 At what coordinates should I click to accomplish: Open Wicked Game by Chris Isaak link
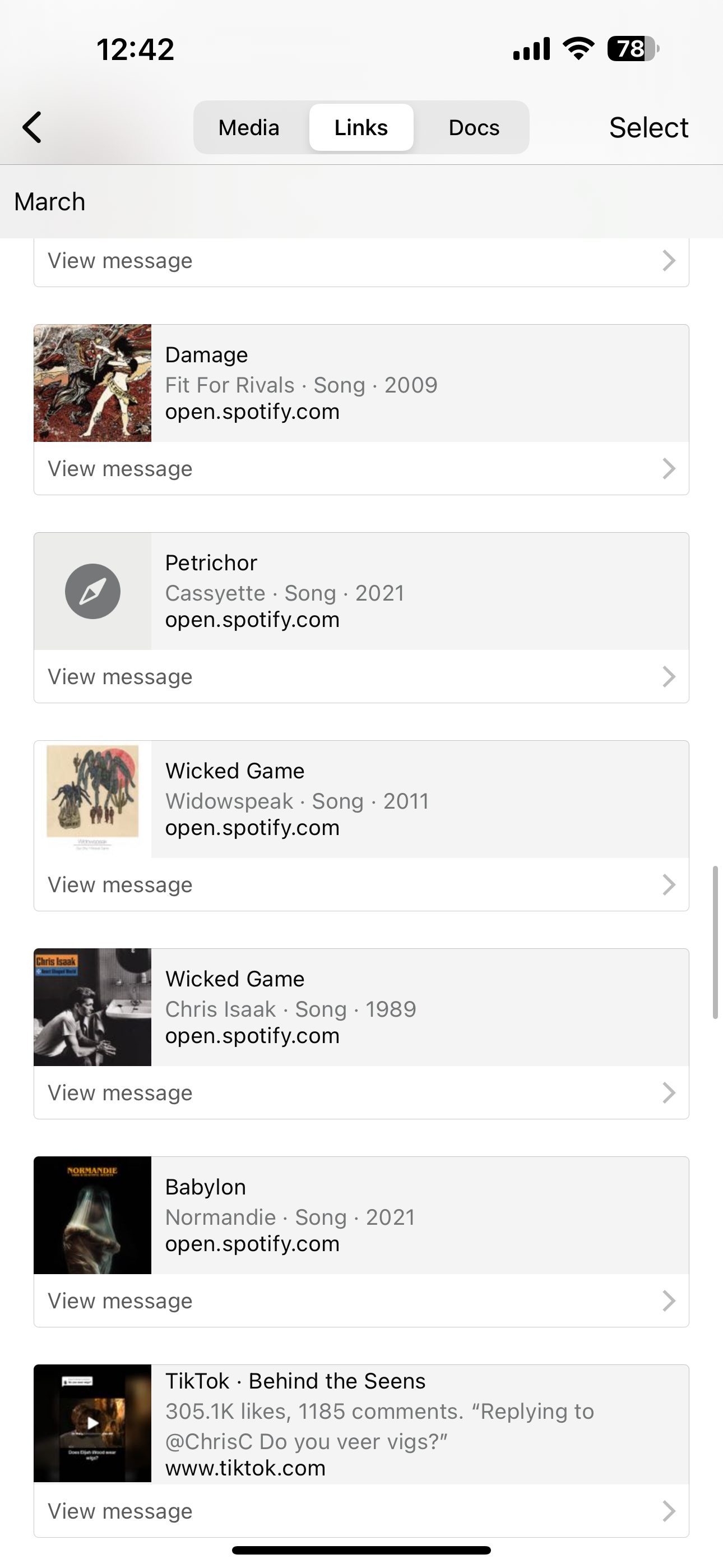(x=361, y=1007)
